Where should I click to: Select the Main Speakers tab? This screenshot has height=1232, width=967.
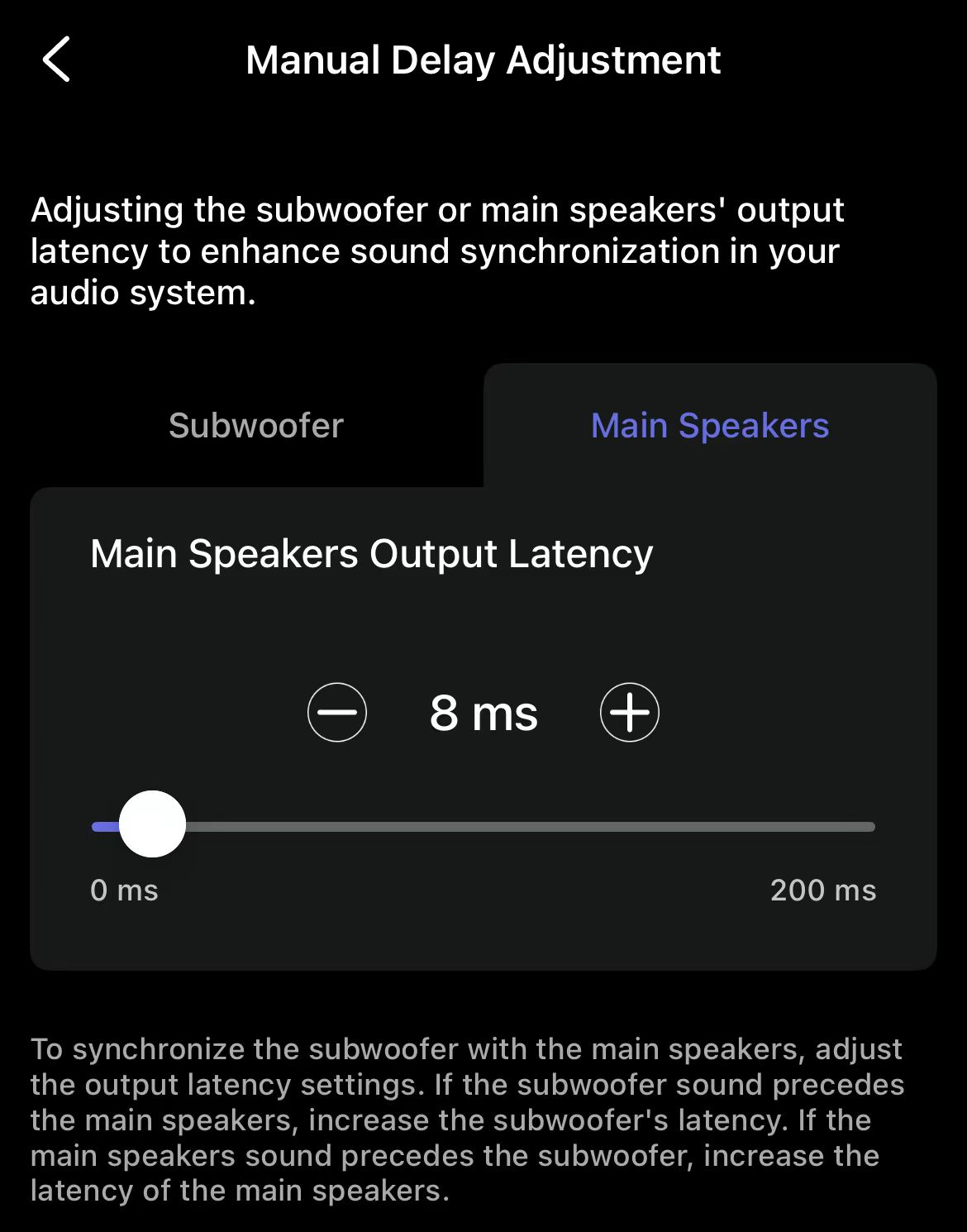click(x=709, y=426)
